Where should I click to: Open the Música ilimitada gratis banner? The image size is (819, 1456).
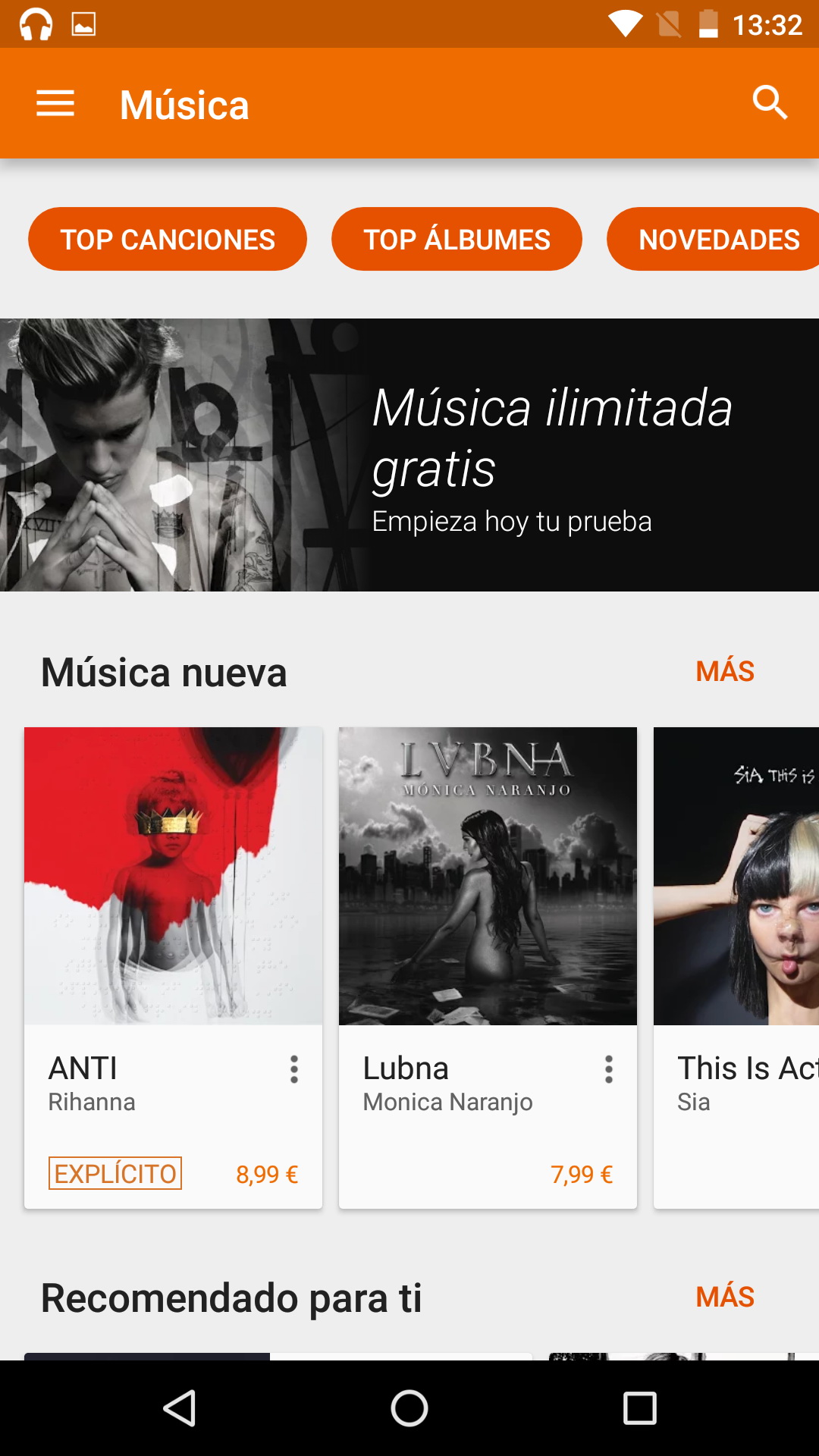pos(409,455)
